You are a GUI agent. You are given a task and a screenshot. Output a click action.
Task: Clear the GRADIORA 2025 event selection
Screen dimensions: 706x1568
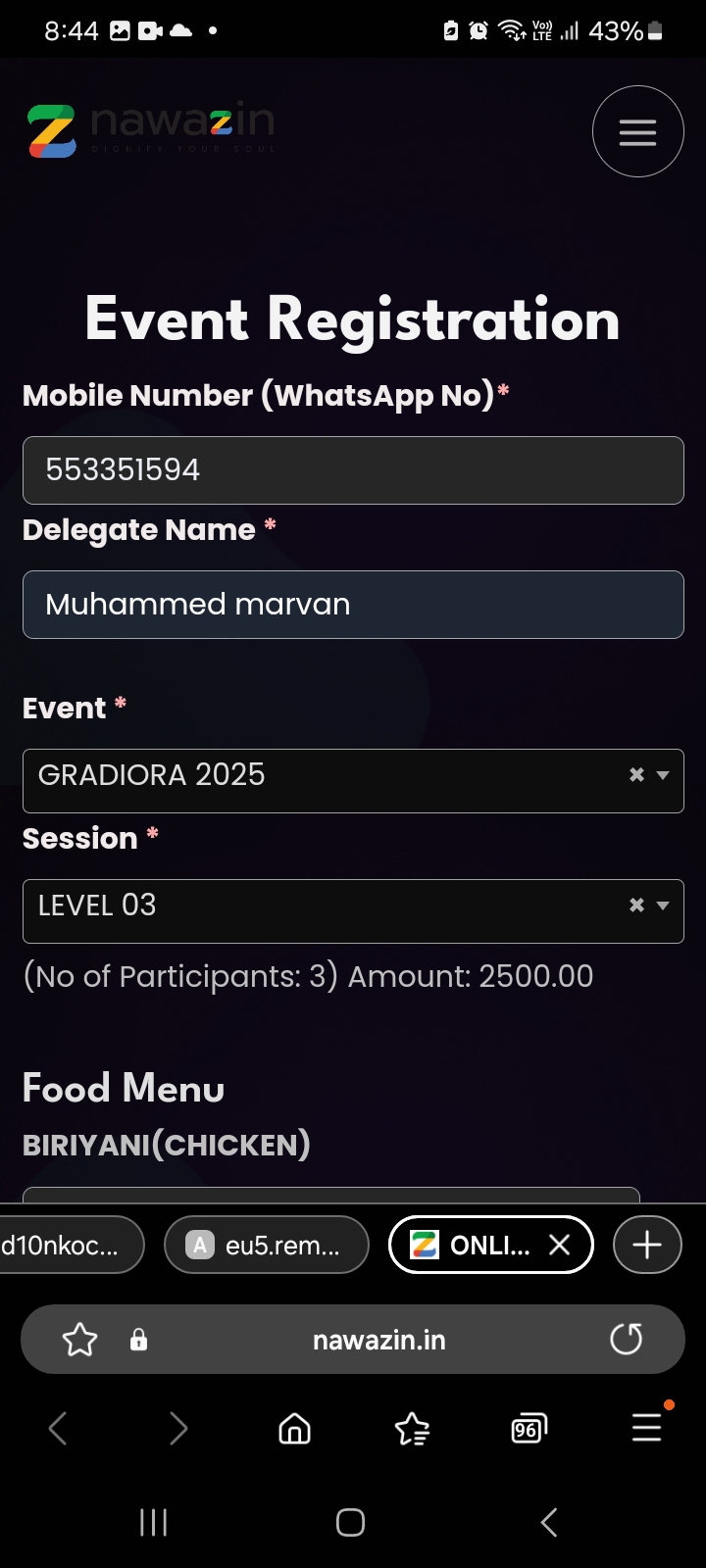point(636,775)
